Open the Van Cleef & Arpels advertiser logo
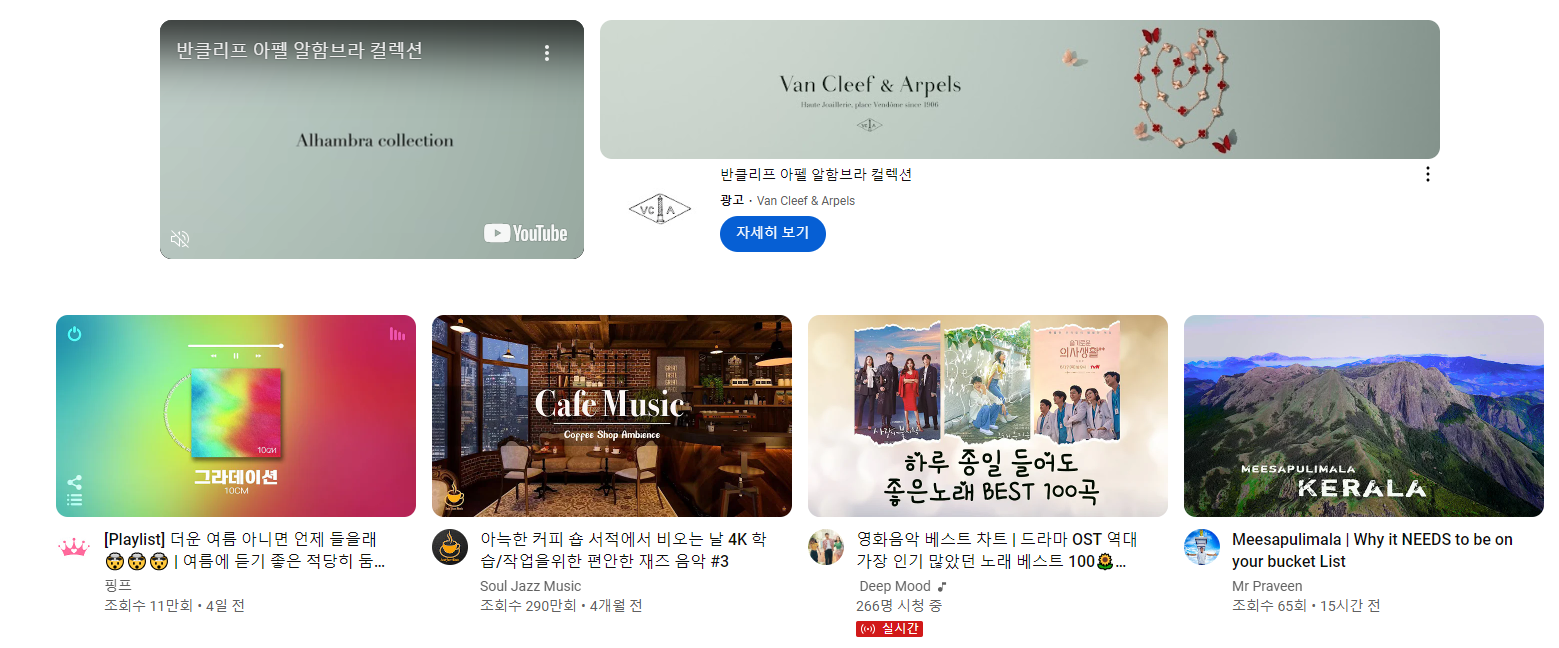The width and height of the screenshot is (1559, 648). click(659, 209)
